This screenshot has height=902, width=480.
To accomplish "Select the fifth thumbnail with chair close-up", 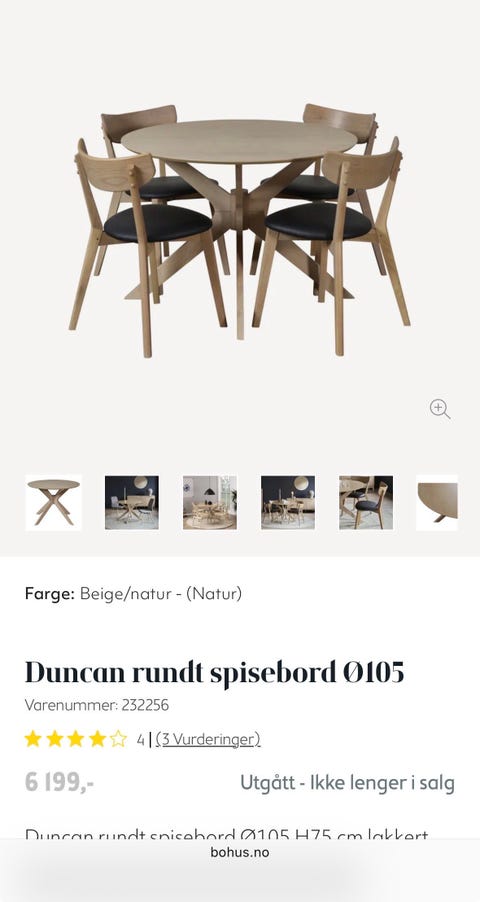I will [366, 502].
